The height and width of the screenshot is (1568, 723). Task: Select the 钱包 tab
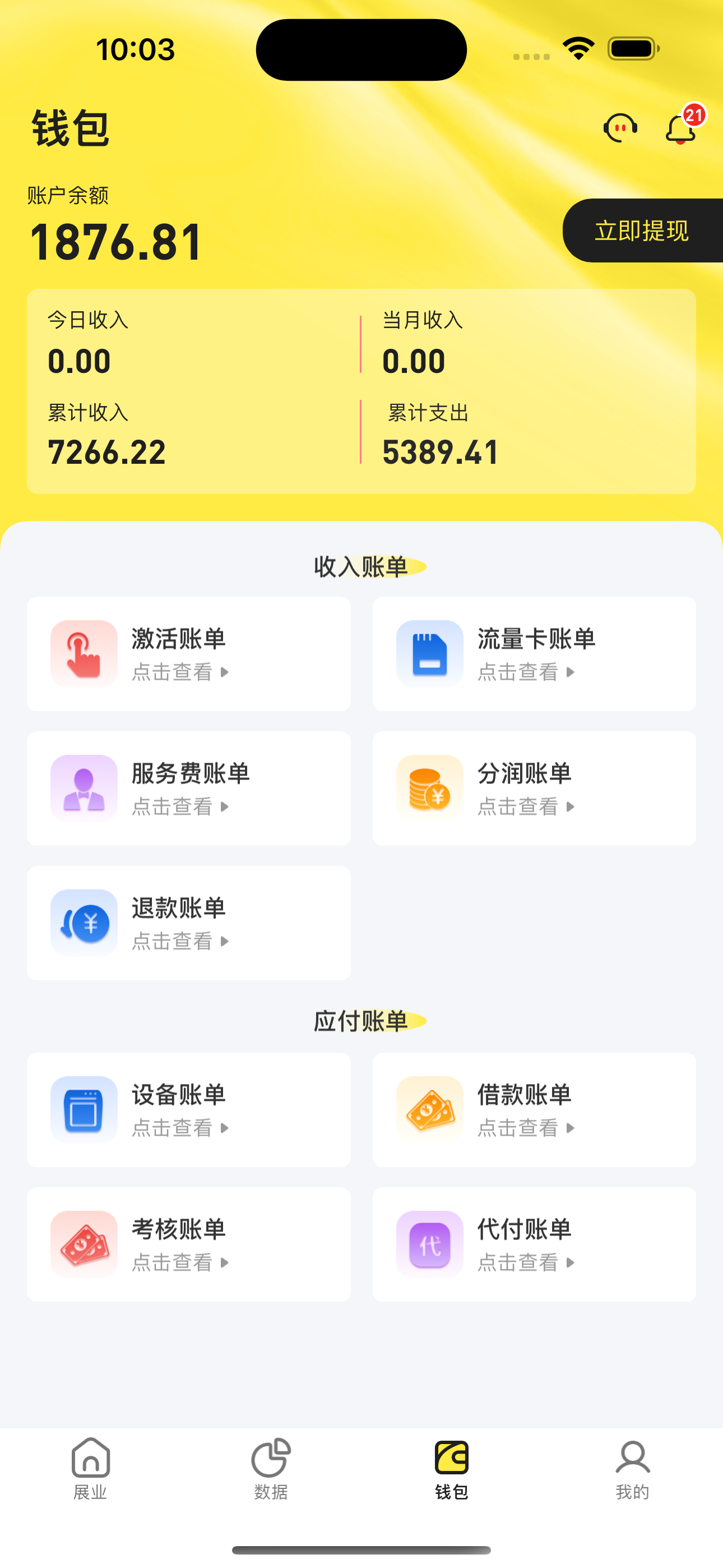[x=452, y=1468]
